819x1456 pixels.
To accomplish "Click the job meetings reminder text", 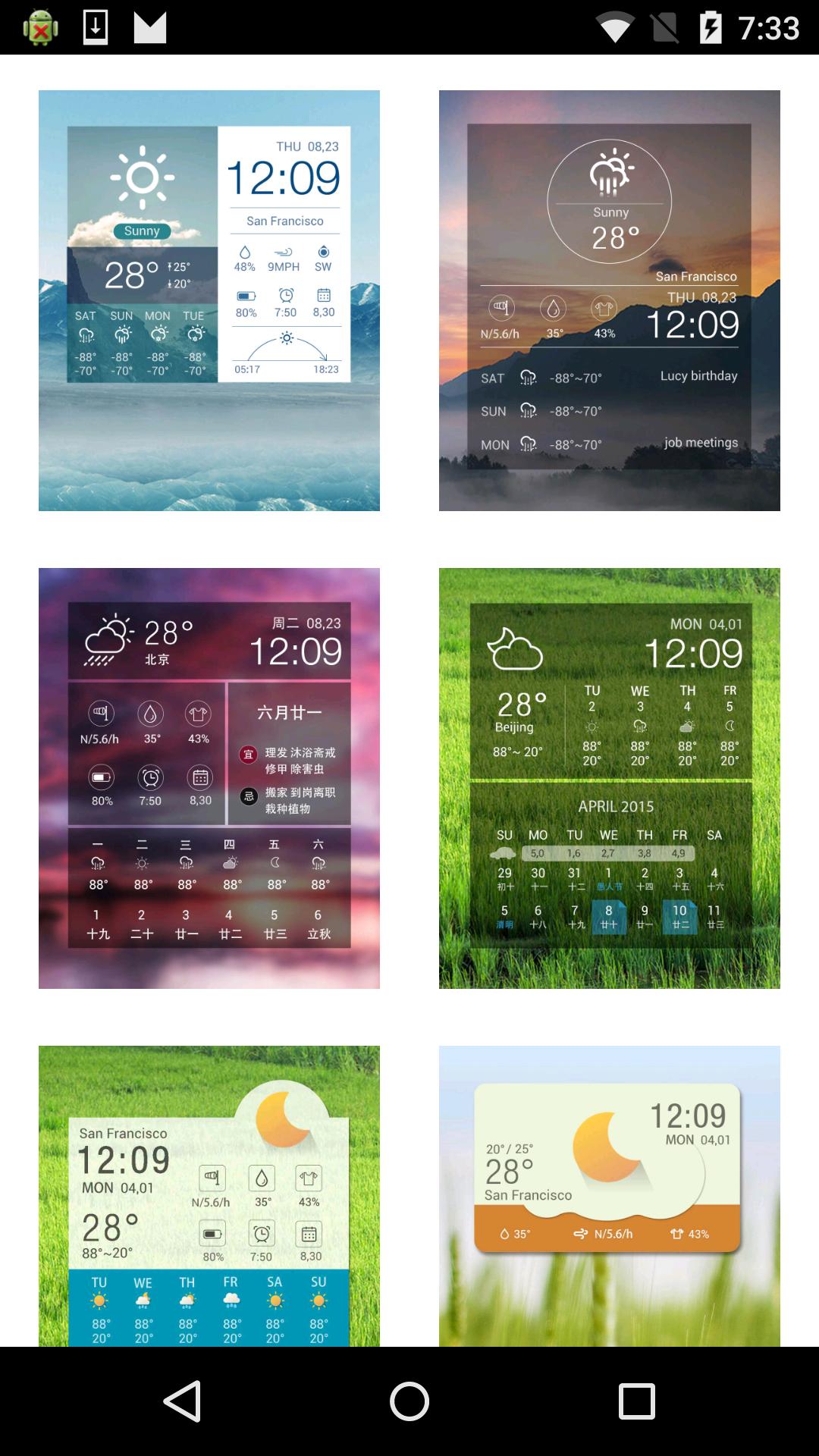I will tap(699, 441).
